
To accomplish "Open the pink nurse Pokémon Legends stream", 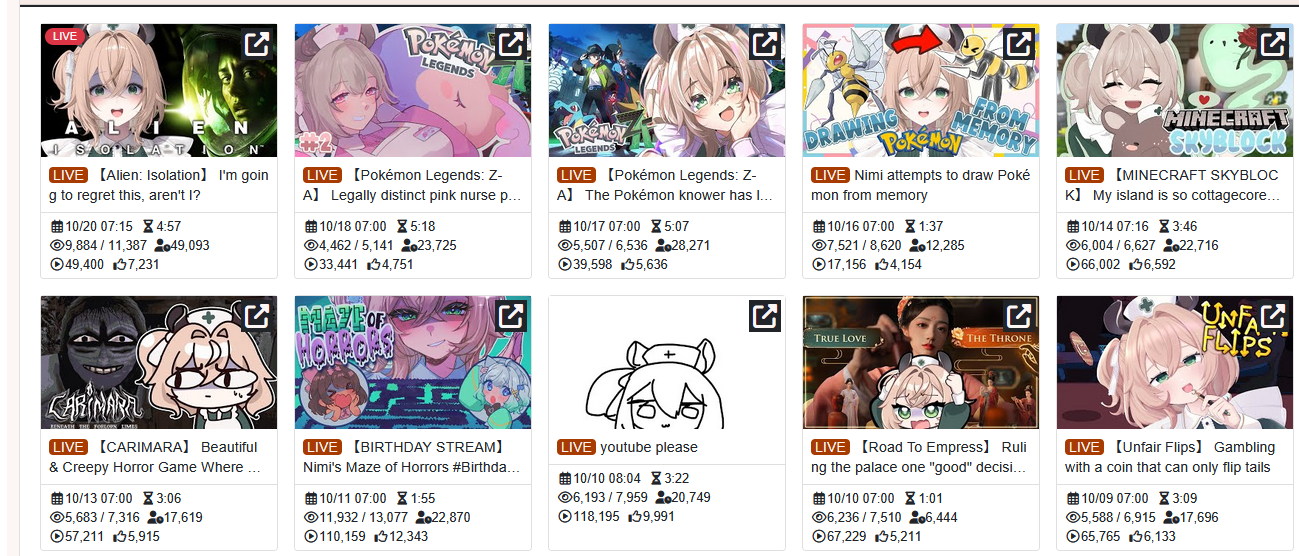I will coord(413,185).
